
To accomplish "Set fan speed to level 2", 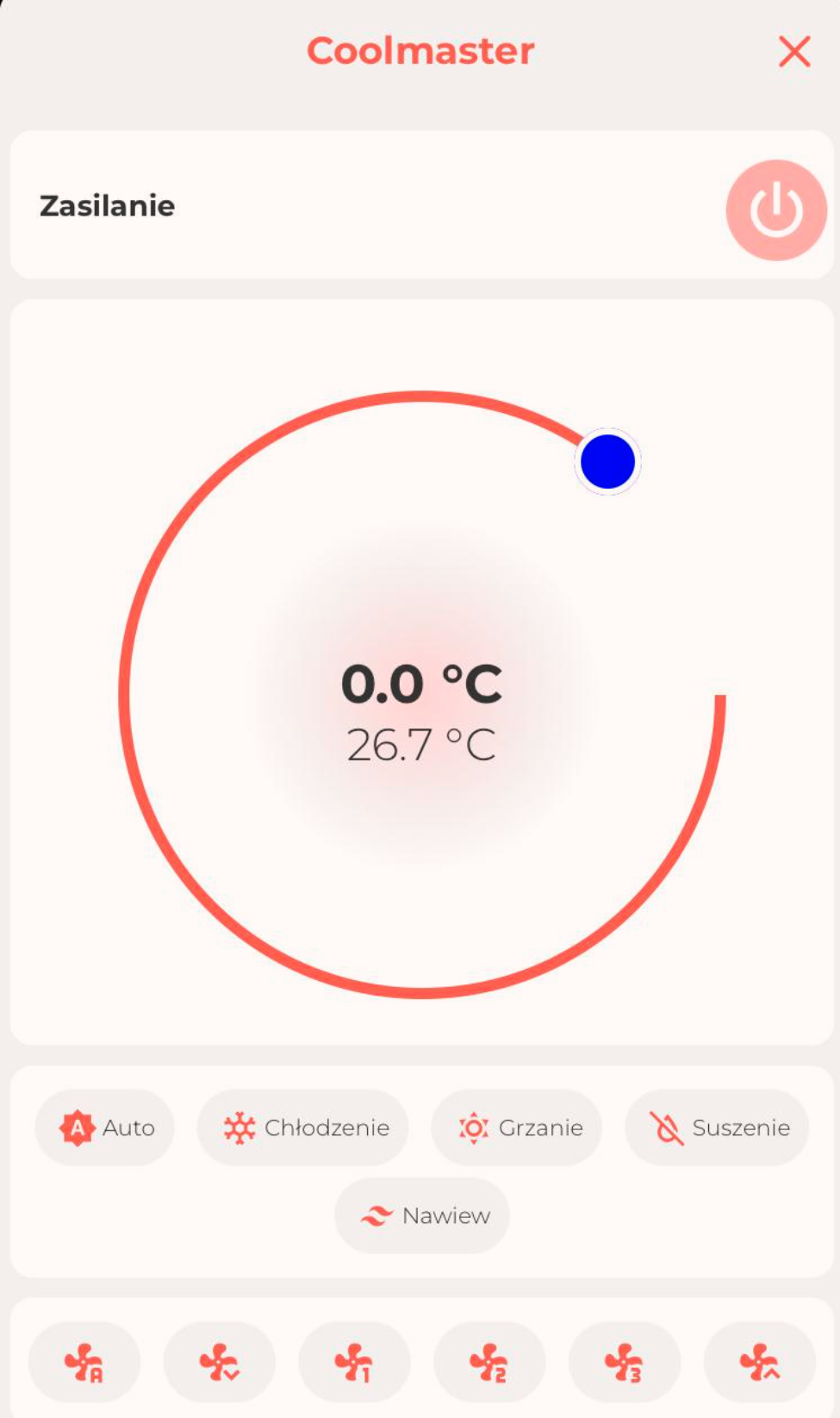I will (x=489, y=1362).
